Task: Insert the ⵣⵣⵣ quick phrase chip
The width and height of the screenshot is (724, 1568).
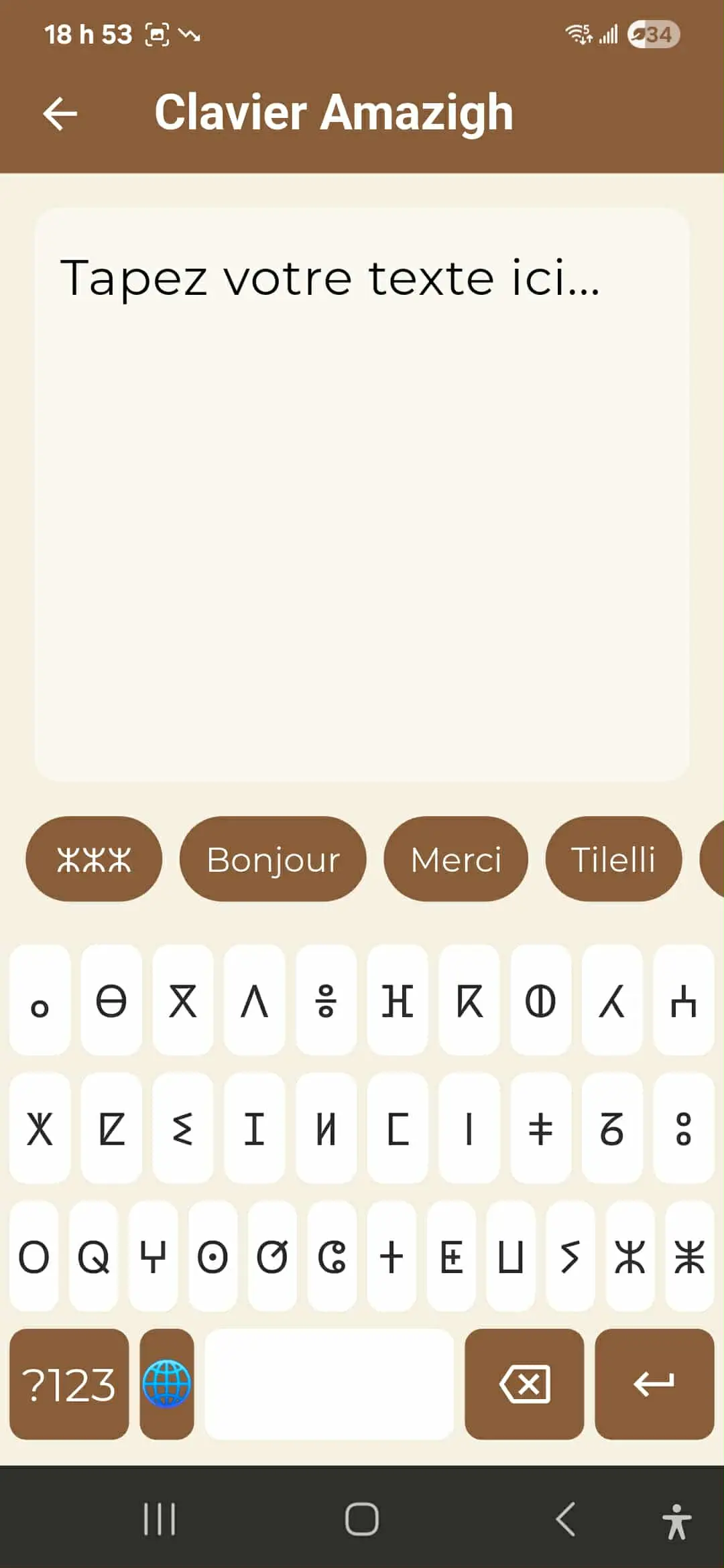Action: [94, 859]
